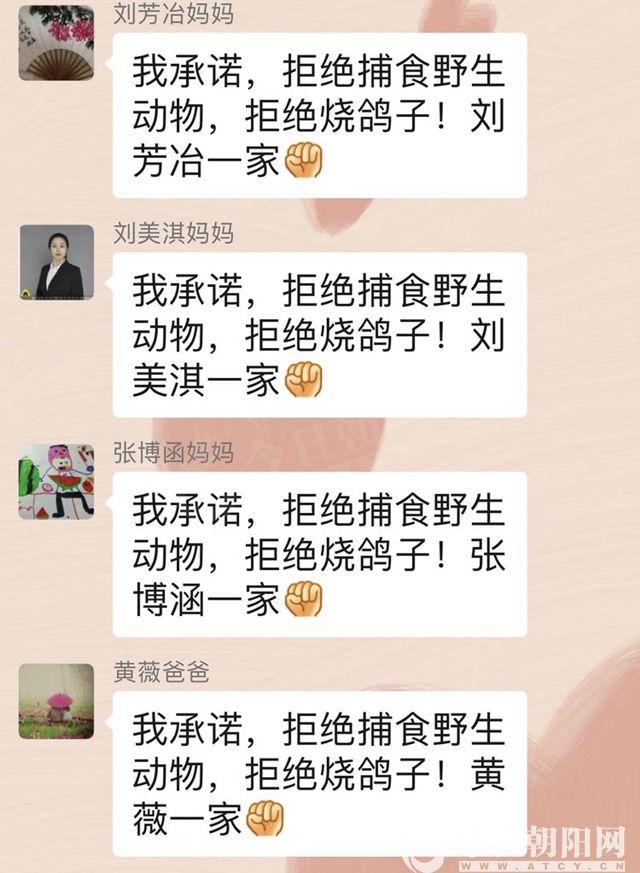Image resolution: width=640 pixels, height=873 pixels.
Task: Open 刘芳冶妈妈's avatar profile
Action: pos(56,42)
